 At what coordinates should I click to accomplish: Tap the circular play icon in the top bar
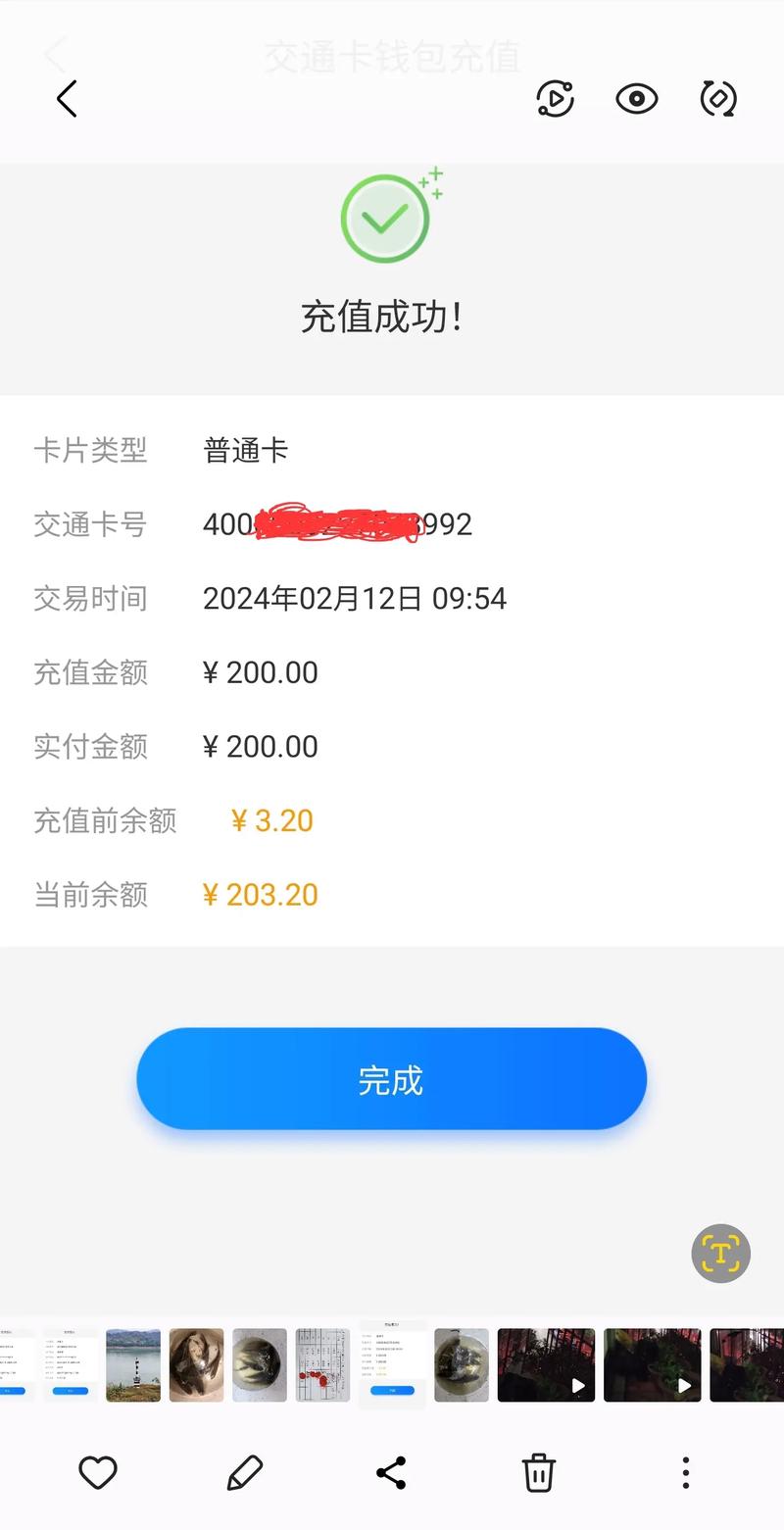555,99
